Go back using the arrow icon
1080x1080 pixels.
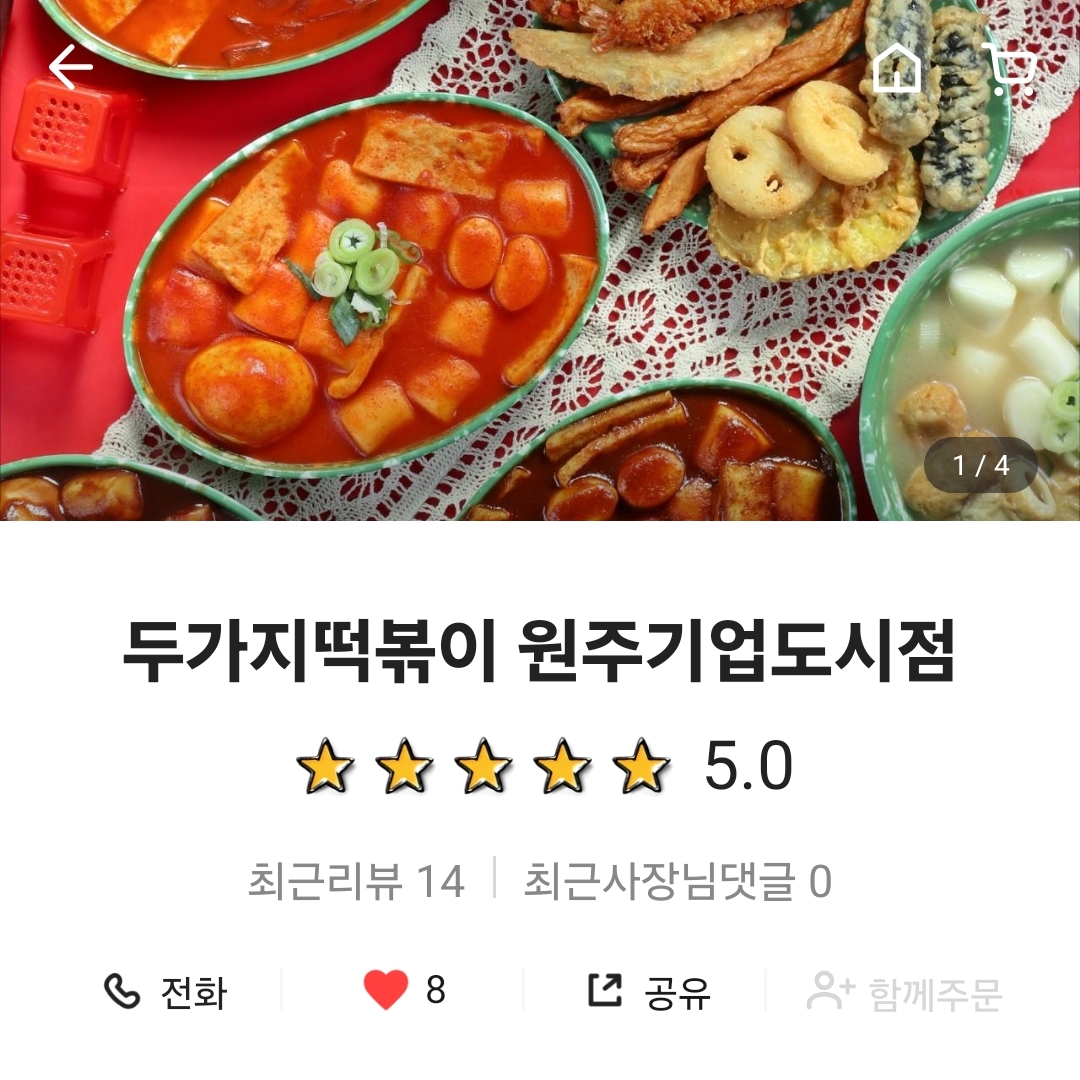point(70,68)
